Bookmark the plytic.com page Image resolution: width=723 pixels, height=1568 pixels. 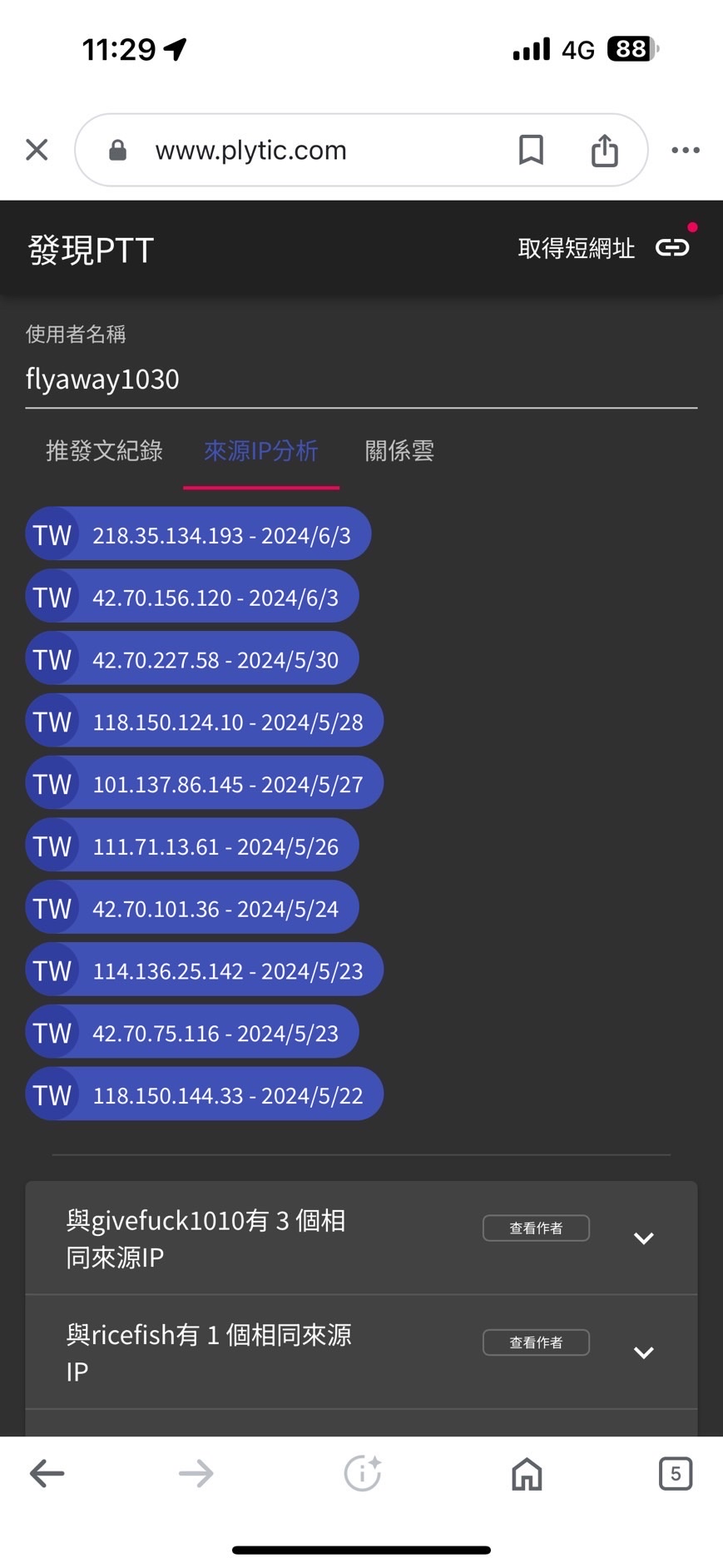[531, 150]
